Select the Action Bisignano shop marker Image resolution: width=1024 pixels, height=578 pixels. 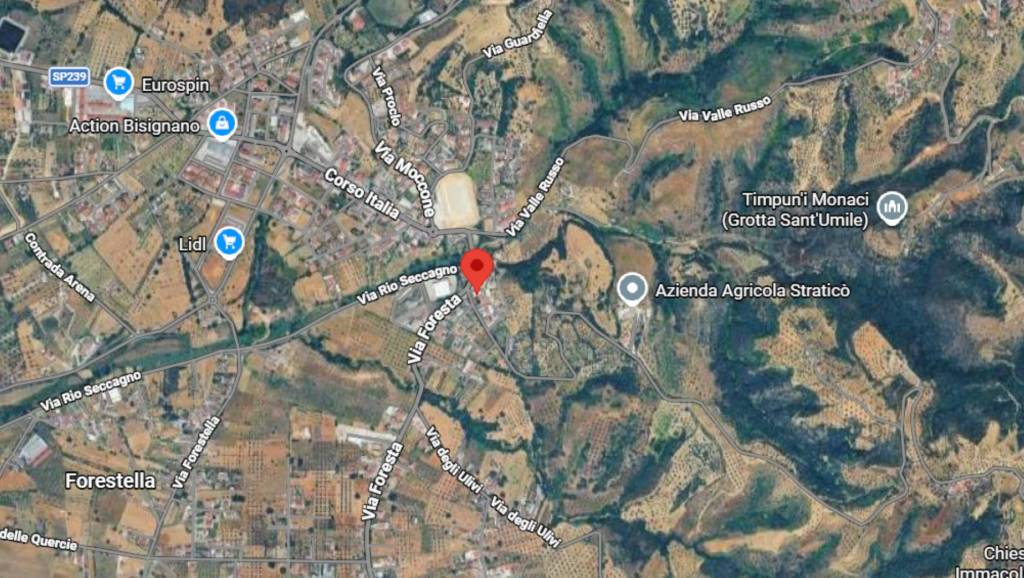[x=221, y=124]
